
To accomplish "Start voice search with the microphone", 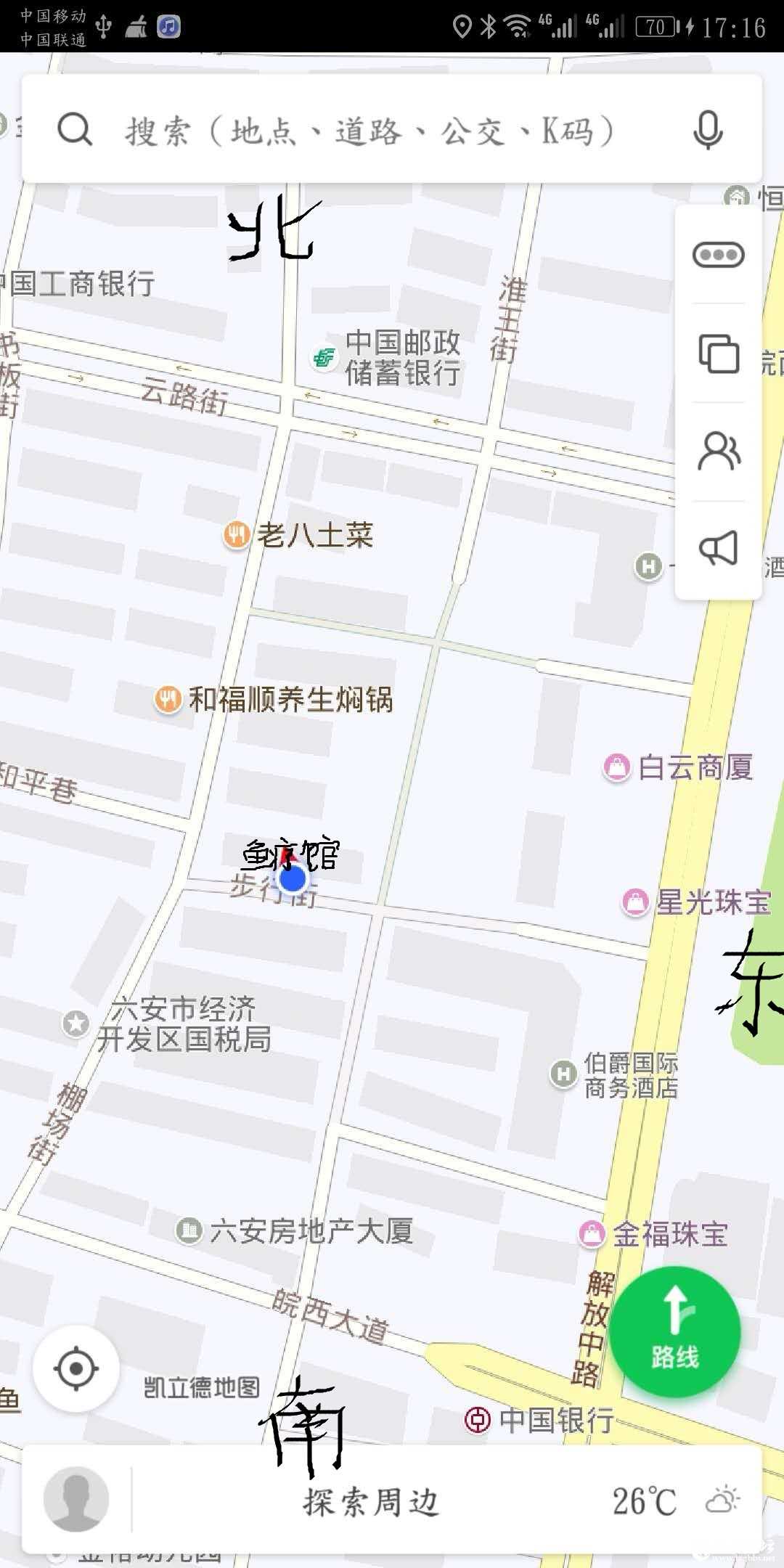I will tap(707, 131).
